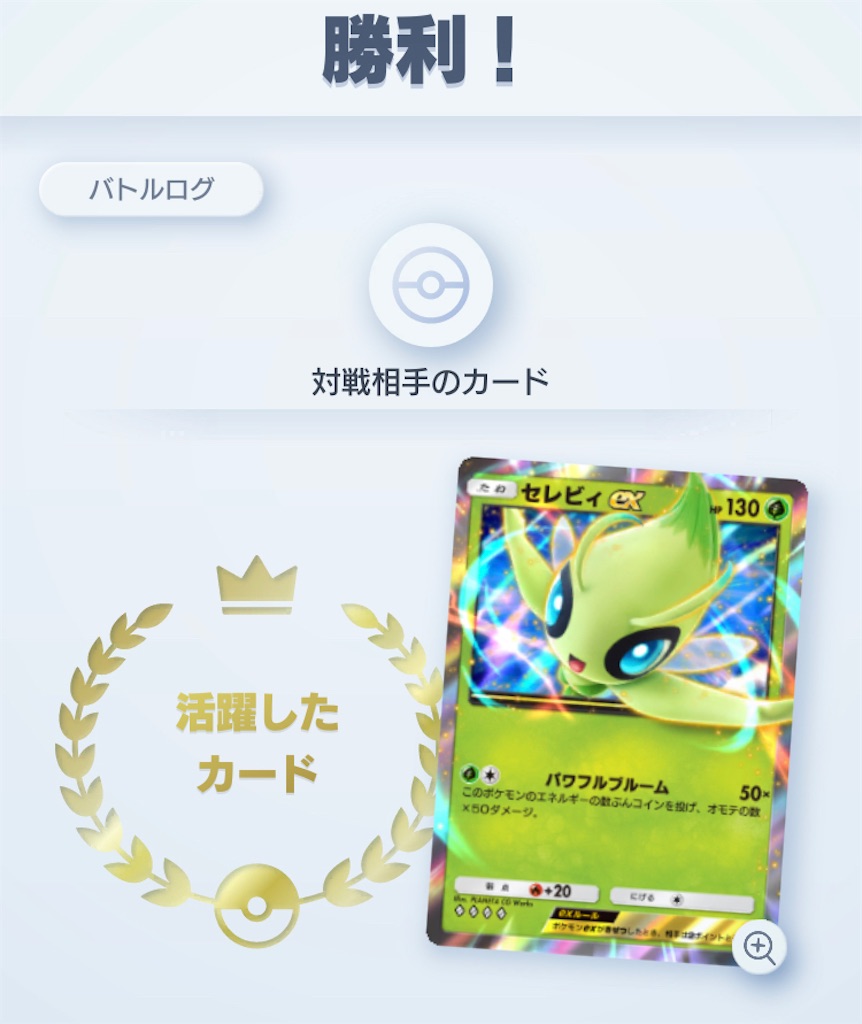This screenshot has height=1024, width=862.
Task: Zoom in with the magnifier icon
Action: point(759,945)
